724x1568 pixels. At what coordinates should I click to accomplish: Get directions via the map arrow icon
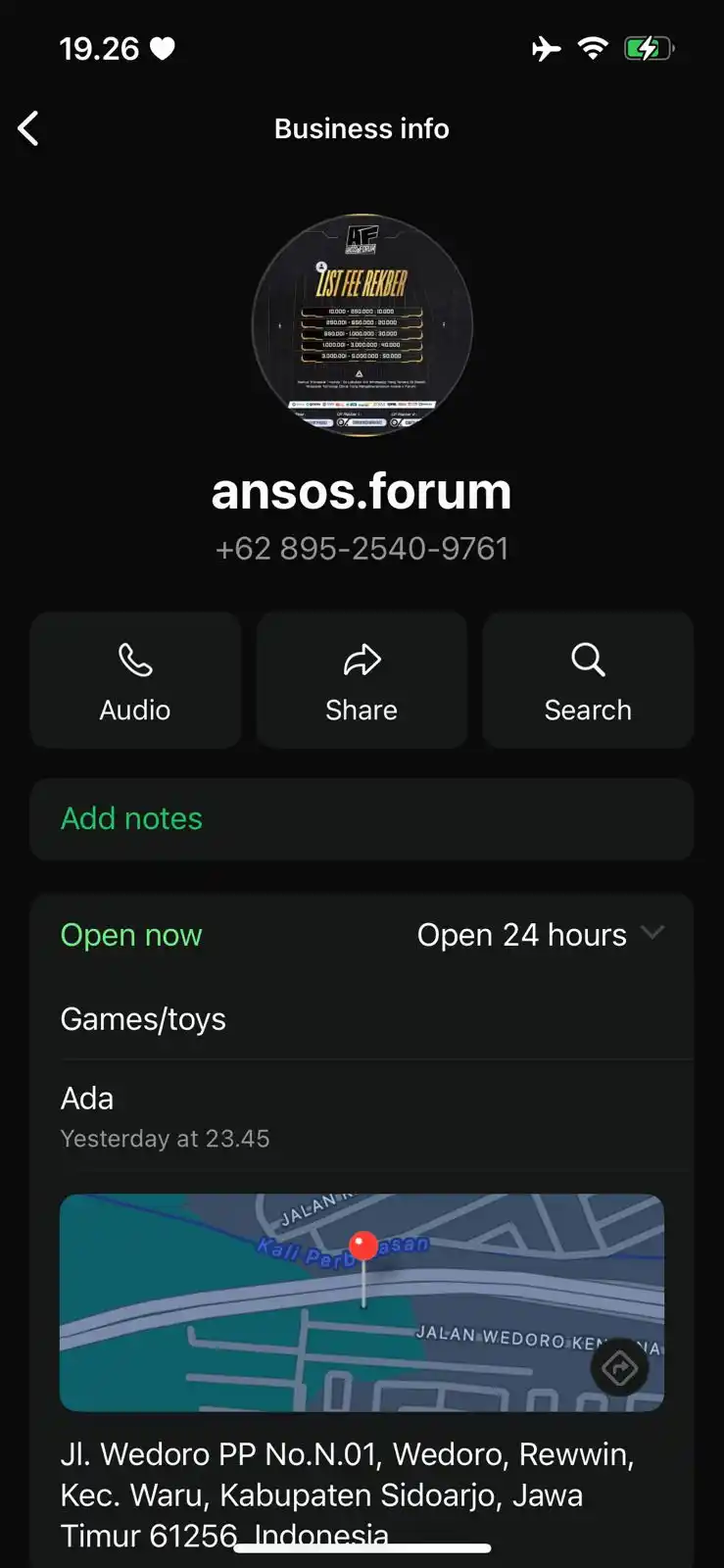pyautogui.click(x=619, y=1367)
